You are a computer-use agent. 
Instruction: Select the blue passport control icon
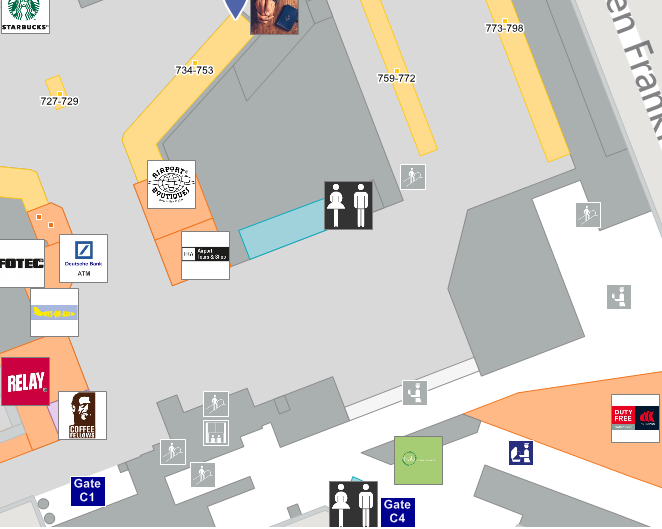point(520,453)
